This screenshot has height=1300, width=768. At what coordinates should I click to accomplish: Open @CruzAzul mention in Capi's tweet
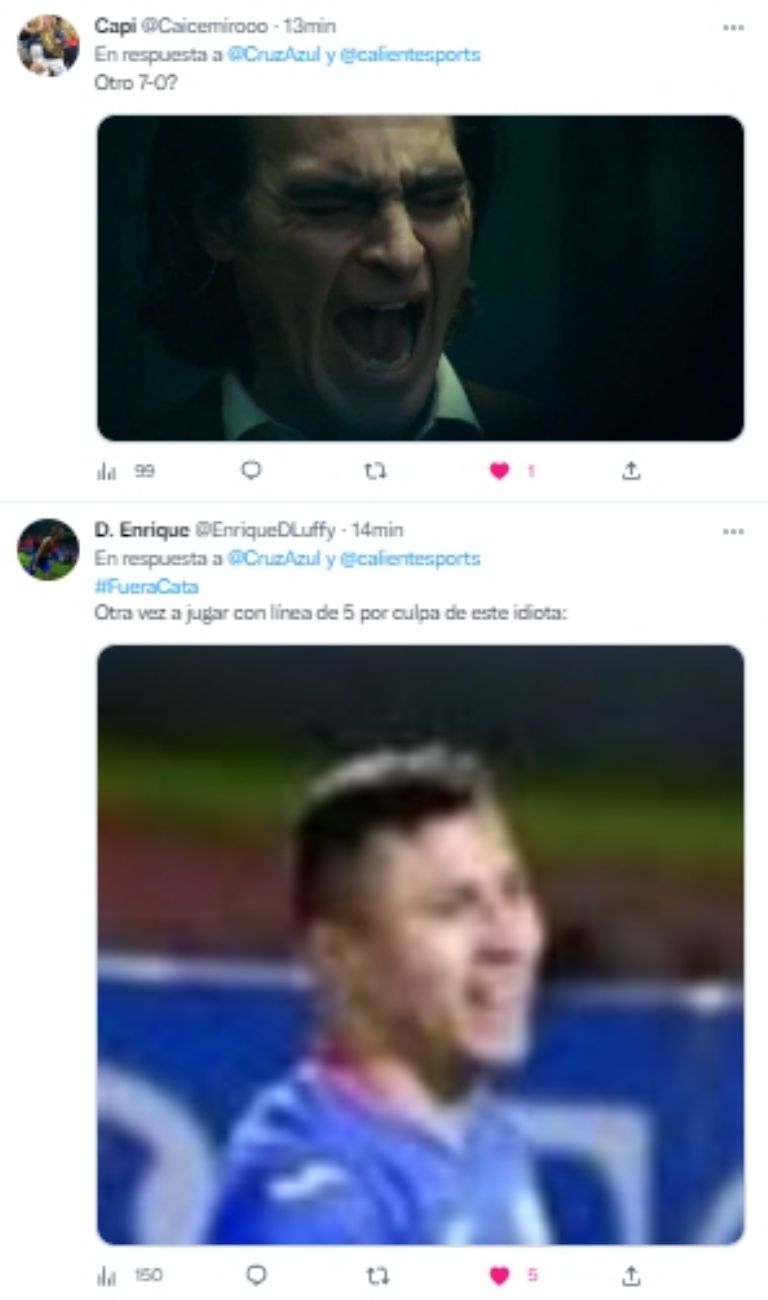pos(273,54)
